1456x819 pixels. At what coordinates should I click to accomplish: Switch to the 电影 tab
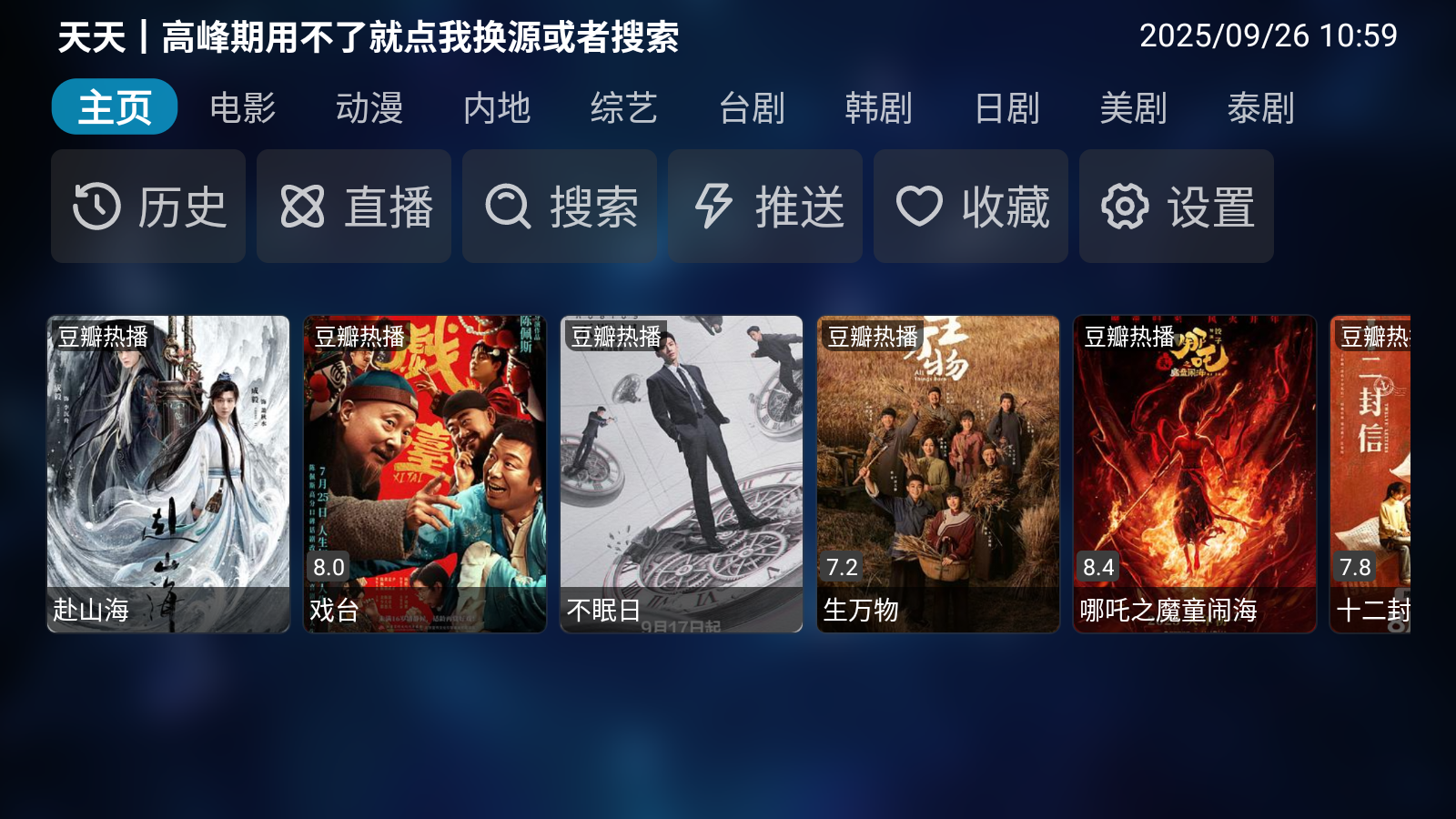pos(242,108)
